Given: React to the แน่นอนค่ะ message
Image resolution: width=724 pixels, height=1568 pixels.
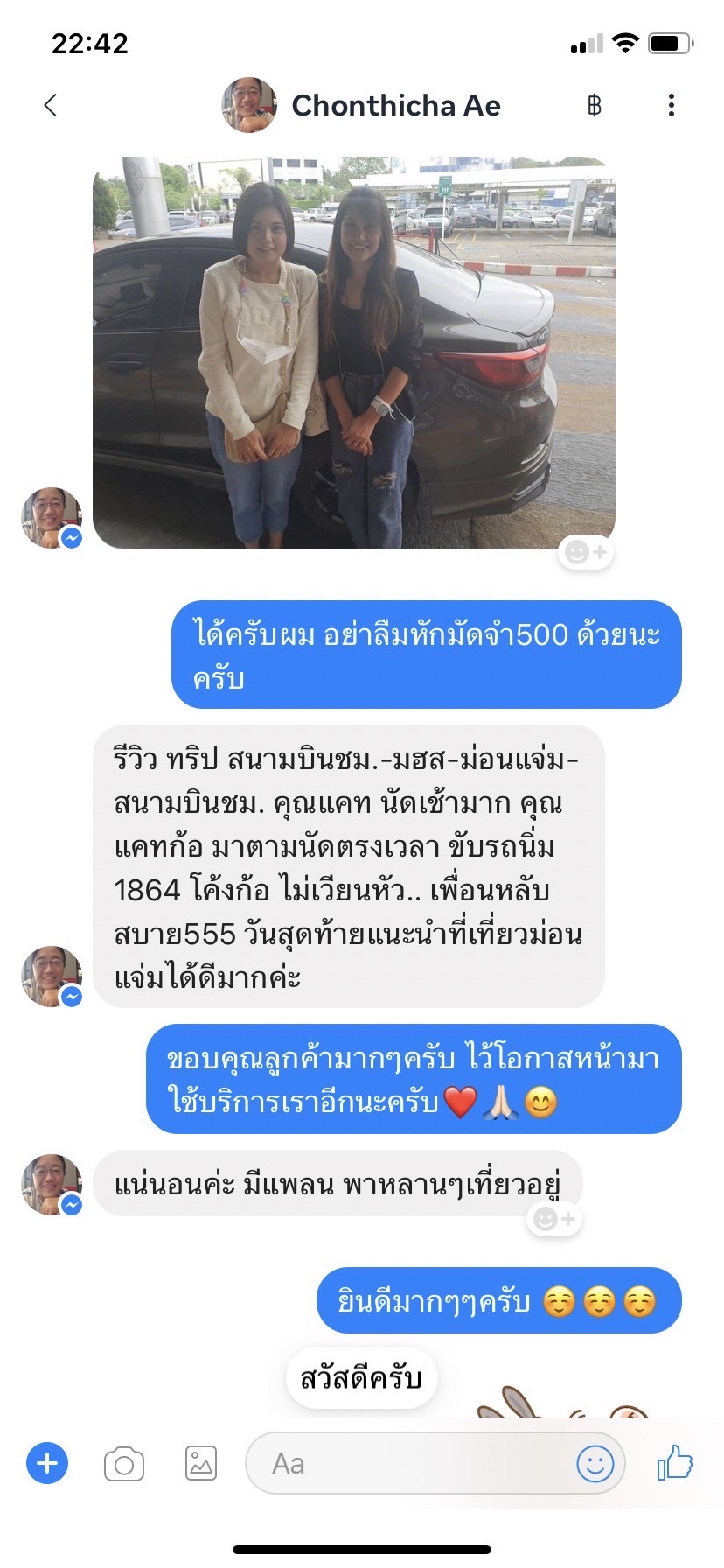Looking at the screenshot, I should point(554,1218).
